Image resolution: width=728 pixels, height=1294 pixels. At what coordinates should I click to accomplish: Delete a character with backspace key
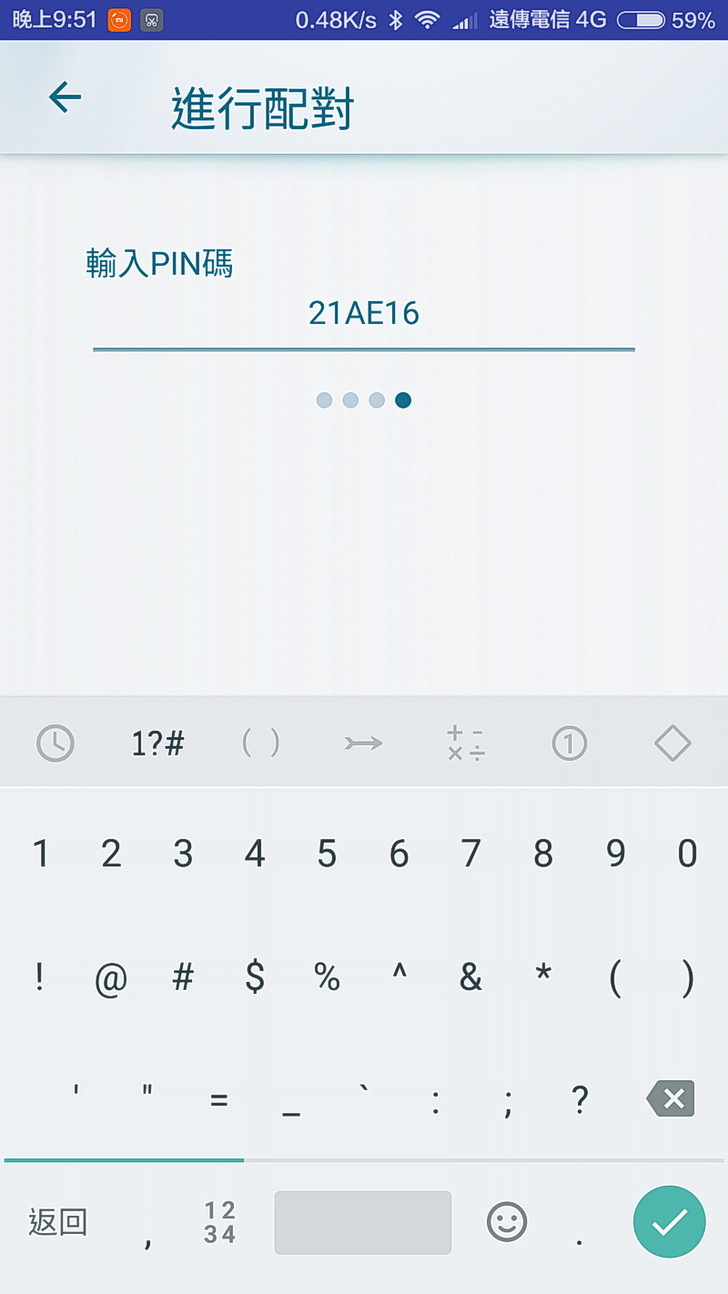[x=671, y=1099]
